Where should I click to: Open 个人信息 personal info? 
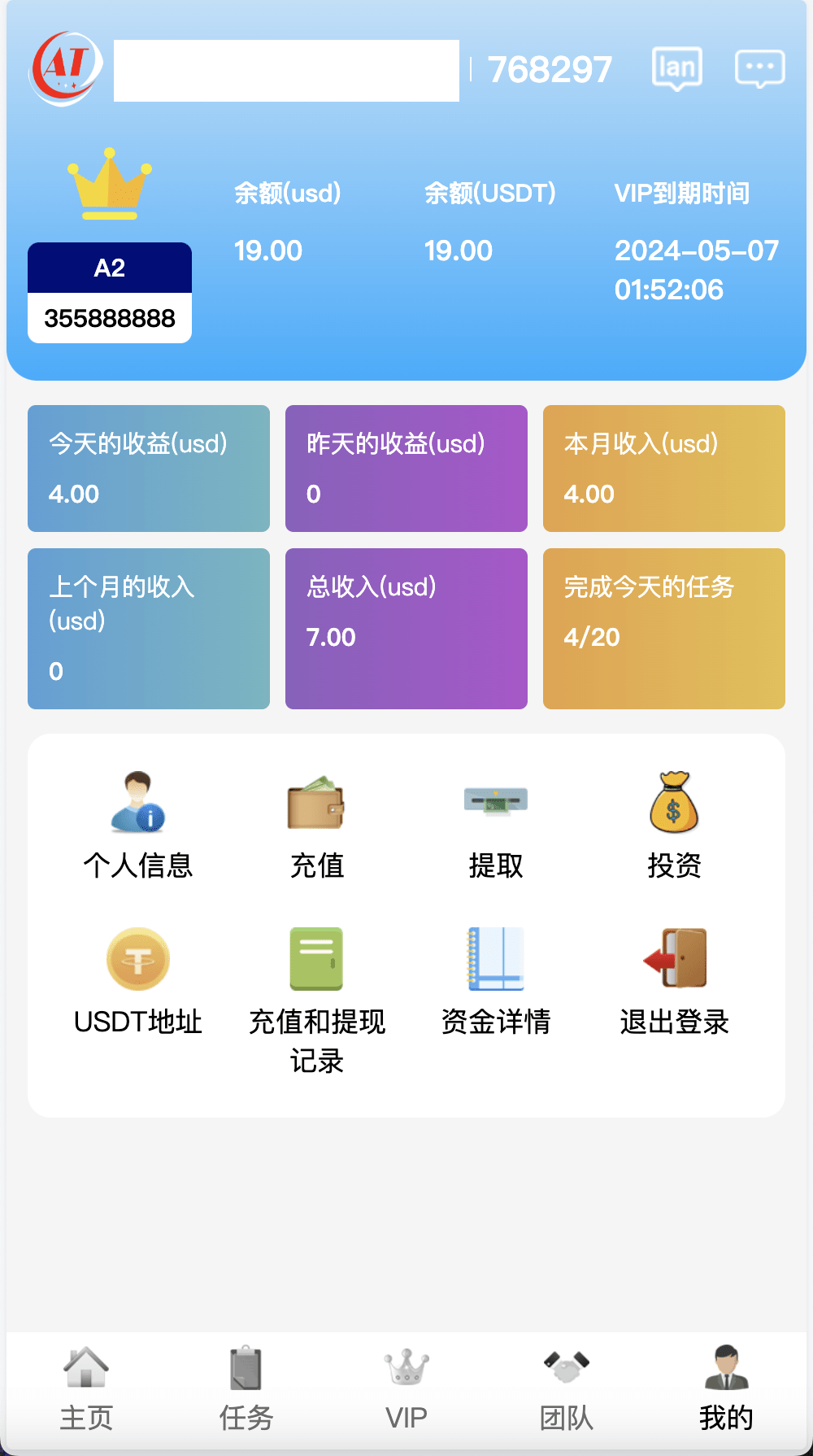pos(138,824)
